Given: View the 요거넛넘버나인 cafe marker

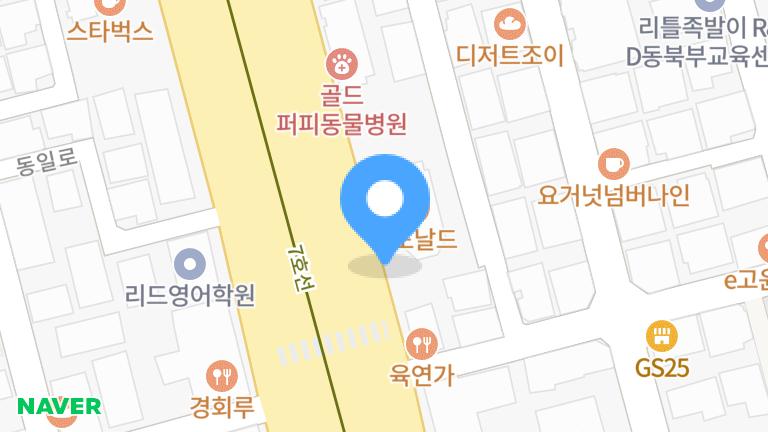Looking at the screenshot, I should click(x=613, y=163).
